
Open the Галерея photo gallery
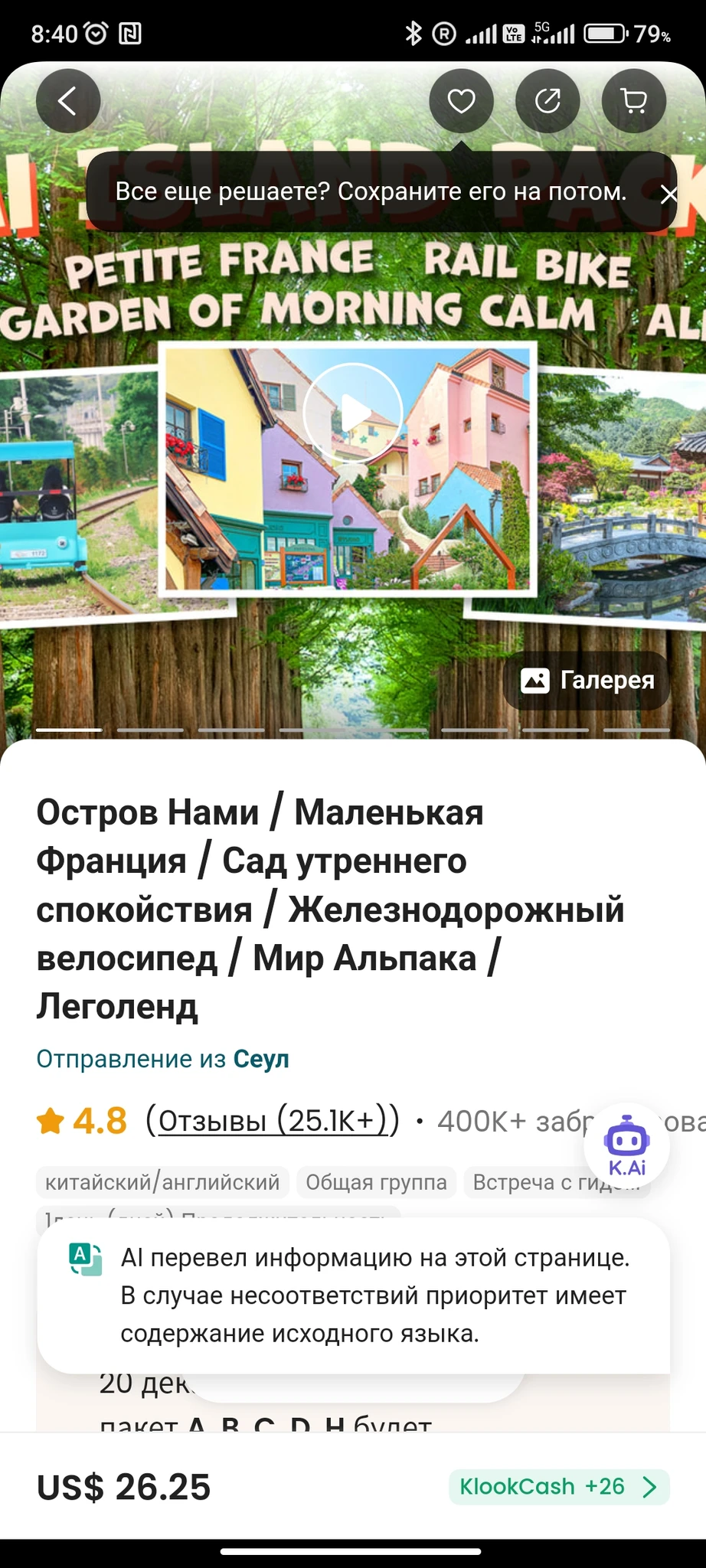coord(587,680)
